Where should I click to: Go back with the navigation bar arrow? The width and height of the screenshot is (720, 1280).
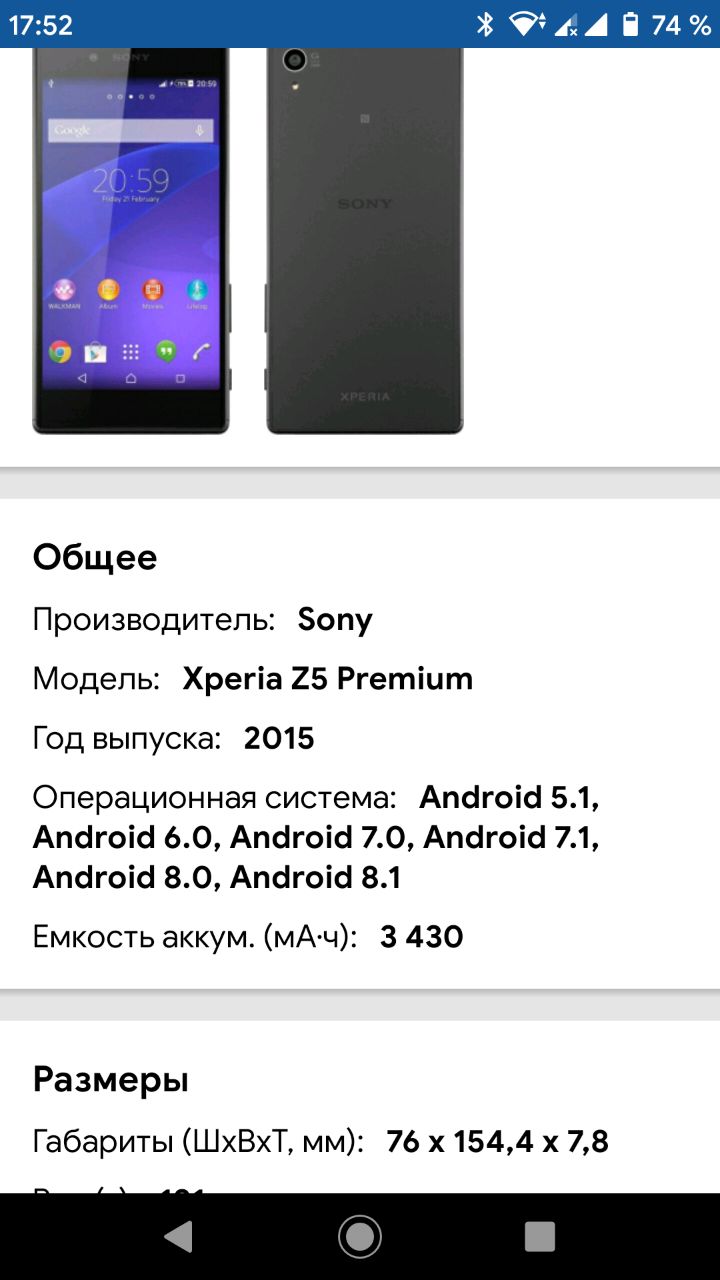[180, 1237]
